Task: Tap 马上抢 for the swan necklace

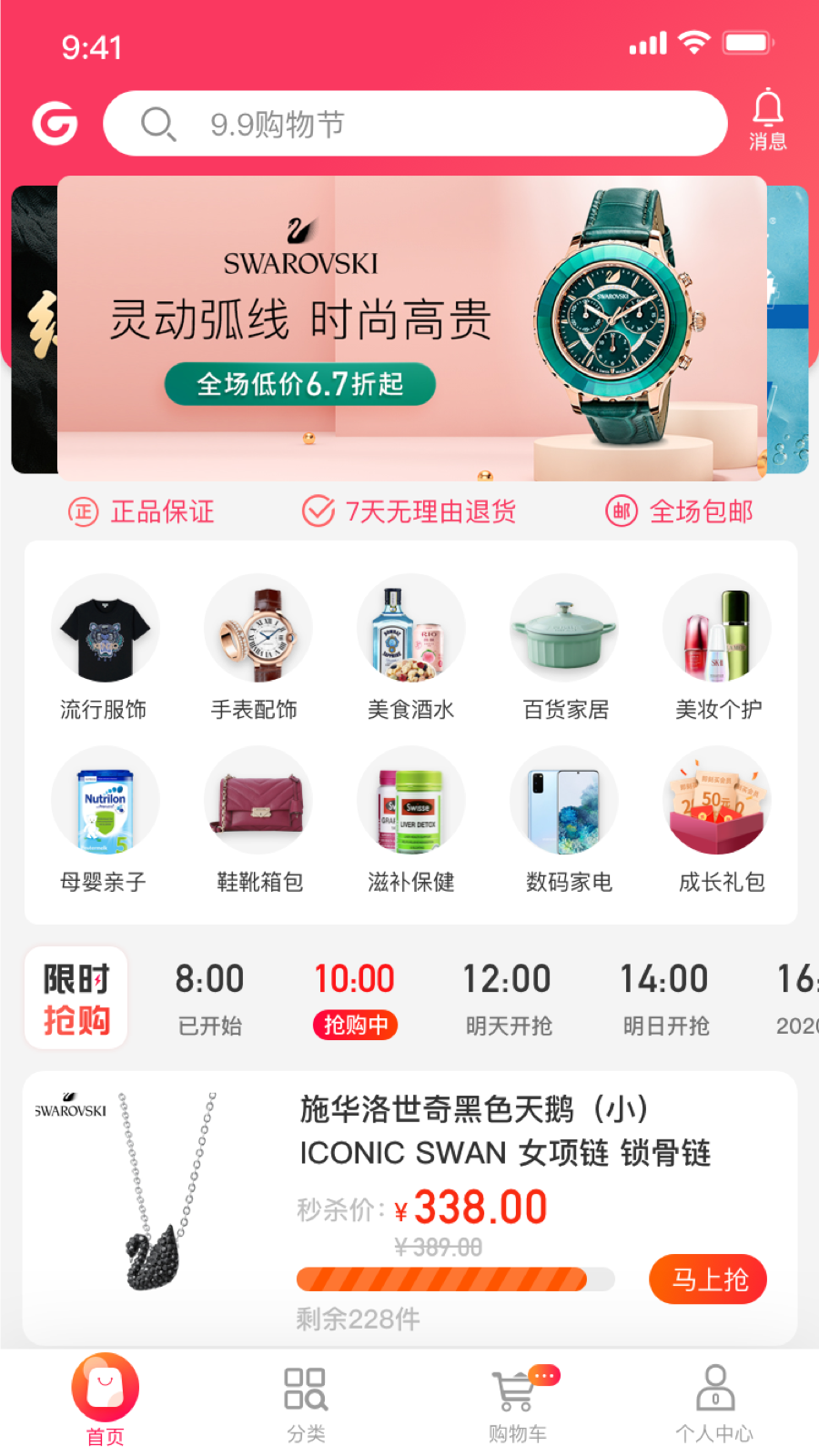Action: point(707,1279)
